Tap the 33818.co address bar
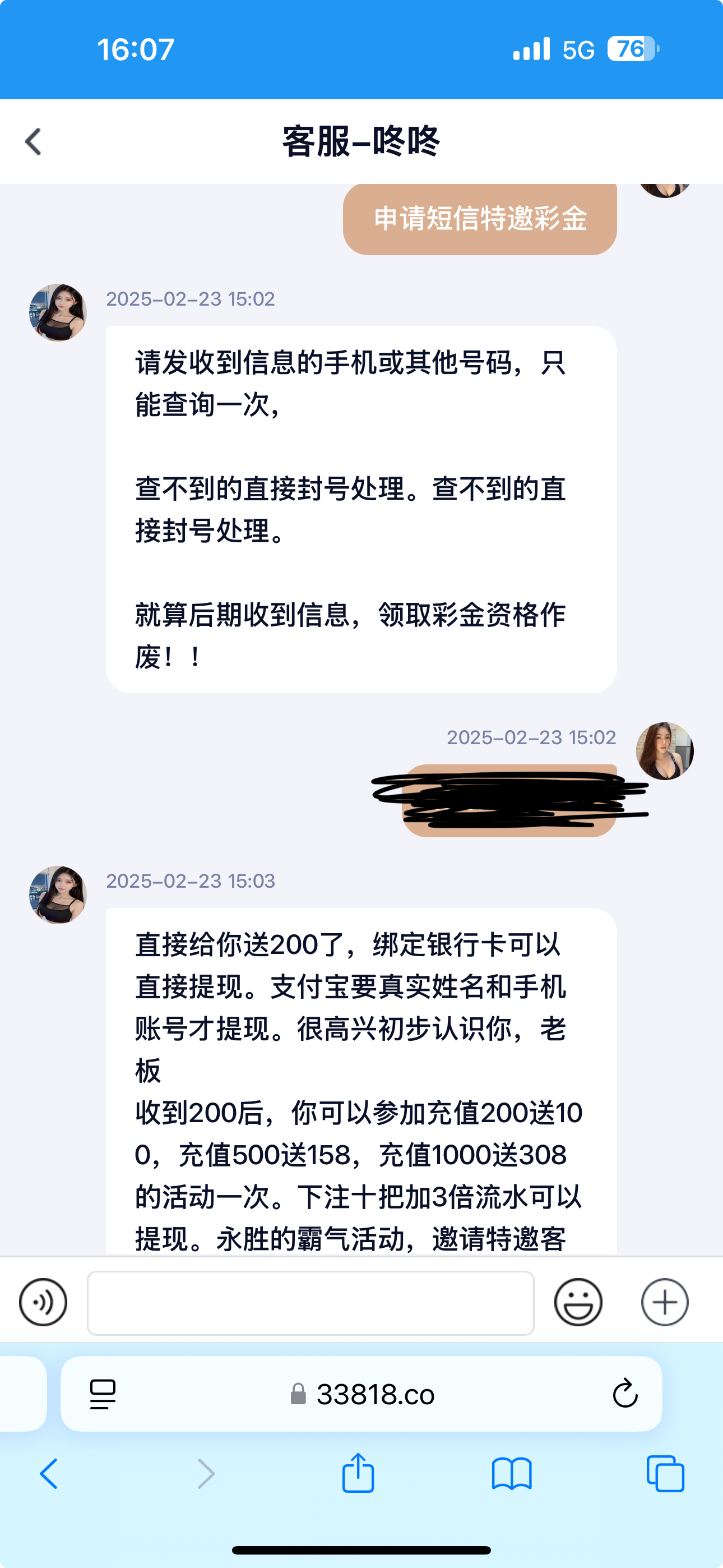The height and width of the screenshot is (1568, 723). coord(363,1394)
